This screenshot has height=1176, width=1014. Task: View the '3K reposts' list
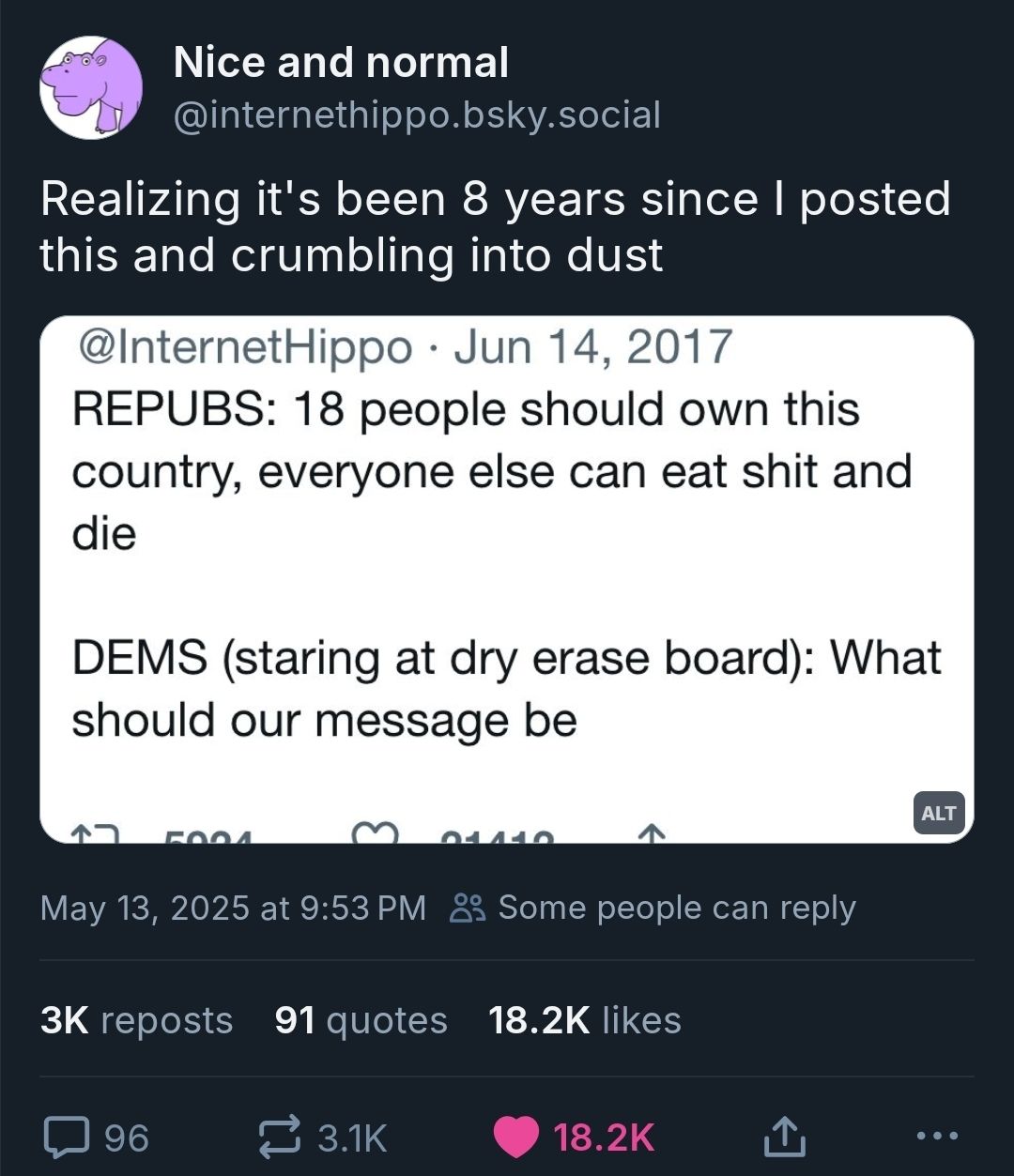click(136, 1020)
